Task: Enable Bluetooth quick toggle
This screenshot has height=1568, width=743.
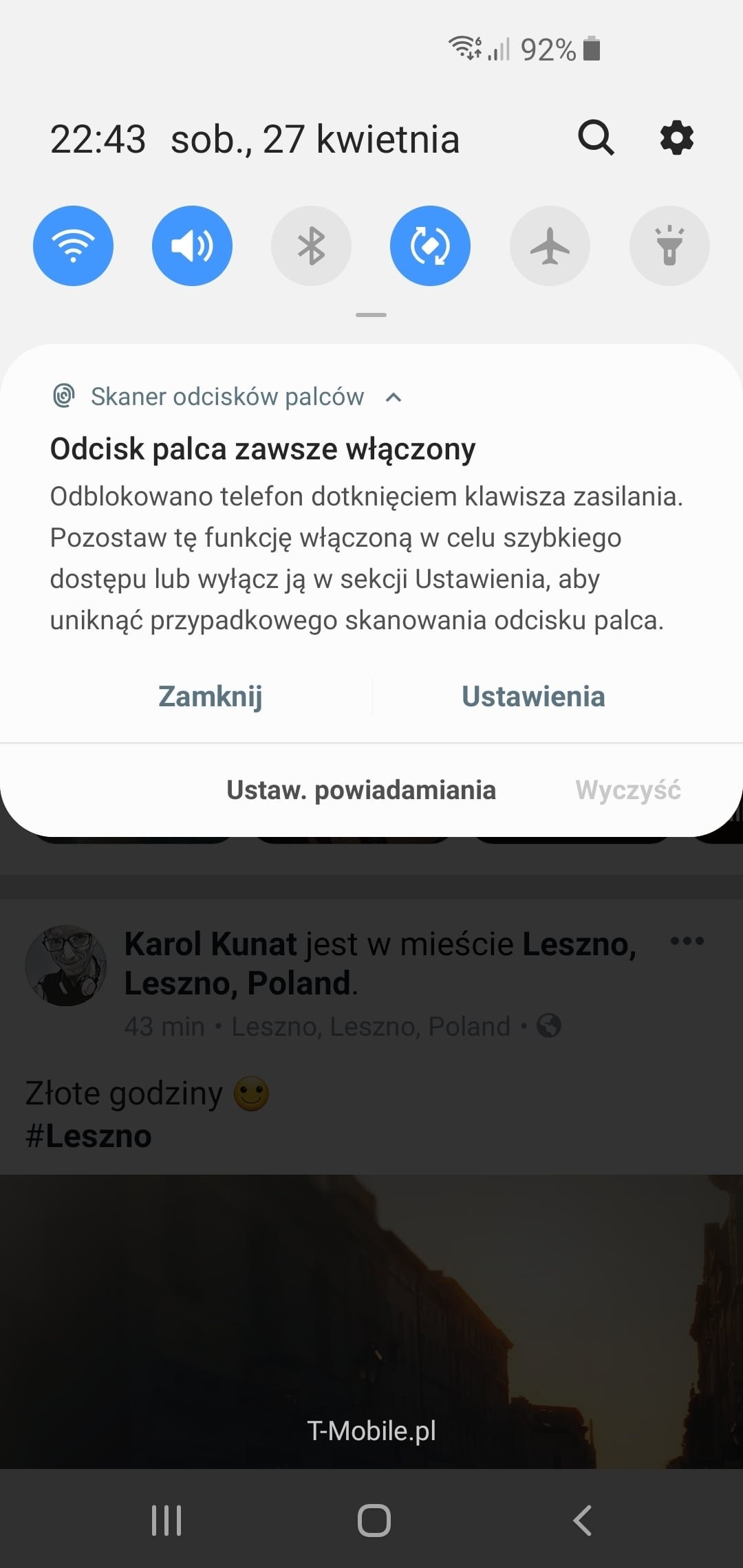Action: pyautogui.click(x=311, y=246)
